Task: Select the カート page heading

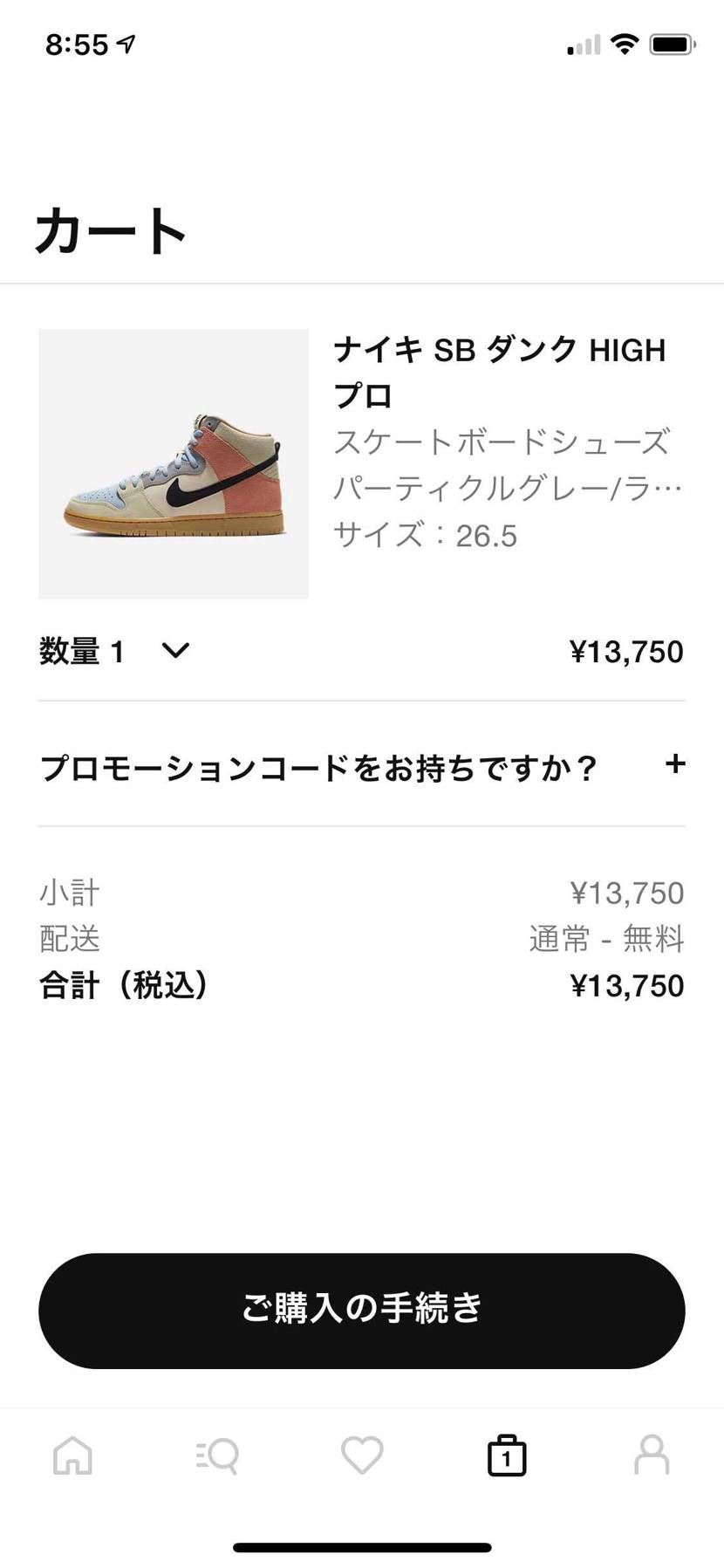Action: point(111,229)
